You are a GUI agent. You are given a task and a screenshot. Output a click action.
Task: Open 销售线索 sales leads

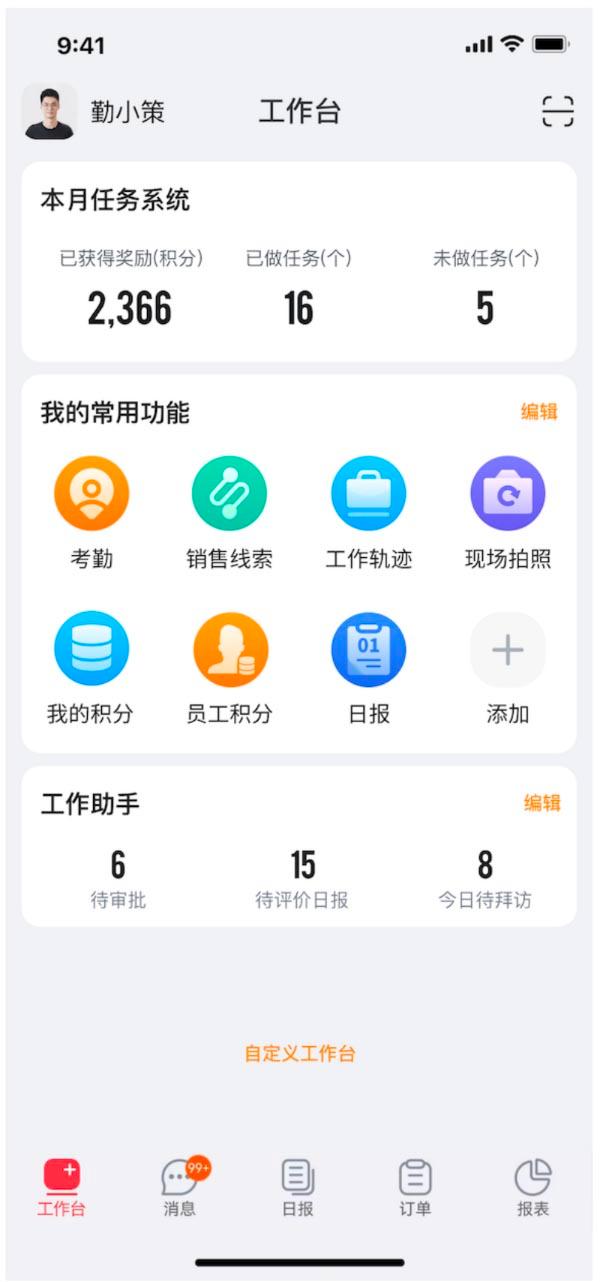[230, 494]
